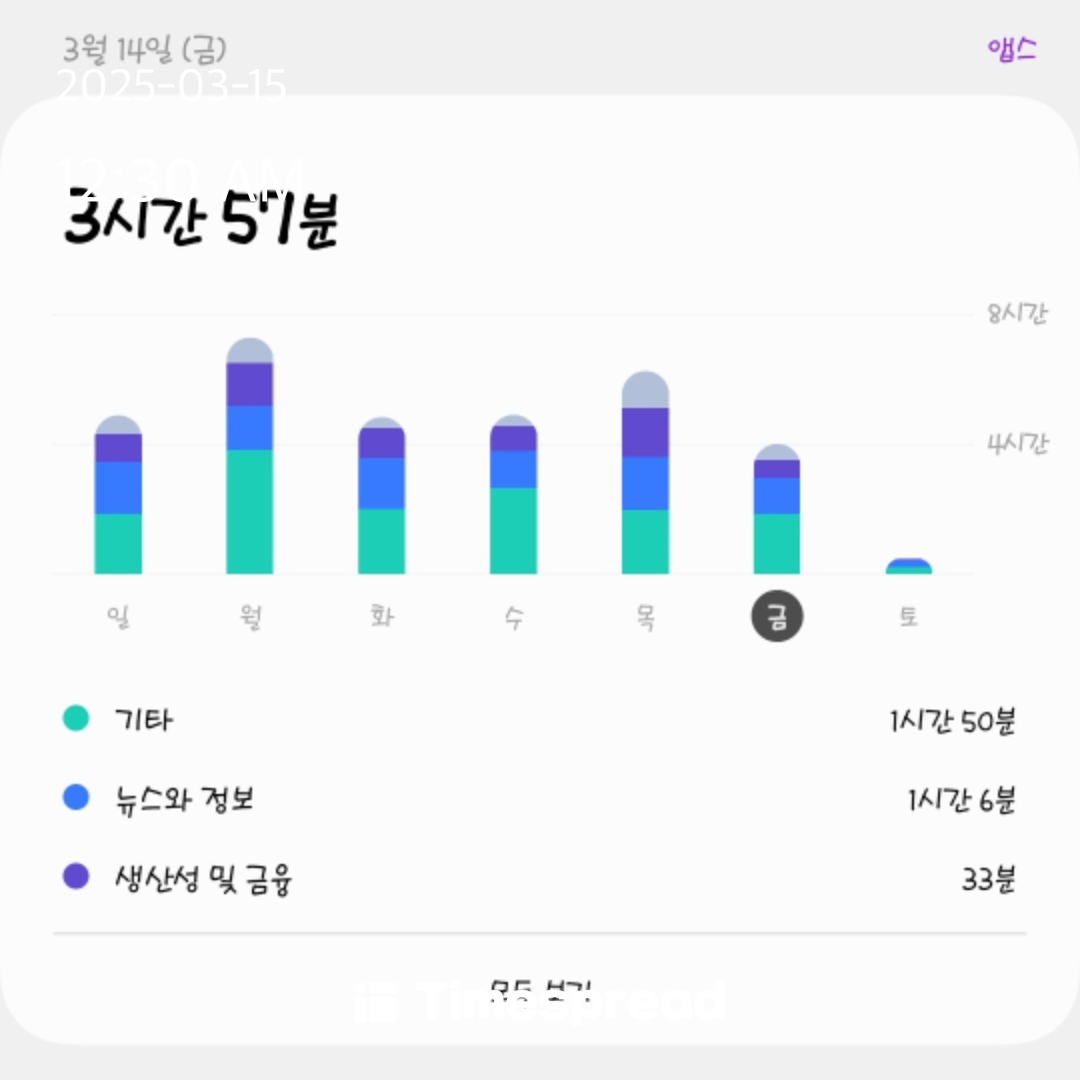Open the 기타 category row
This screenshot has width=1080, height=1080.
[x=540, y=719]
